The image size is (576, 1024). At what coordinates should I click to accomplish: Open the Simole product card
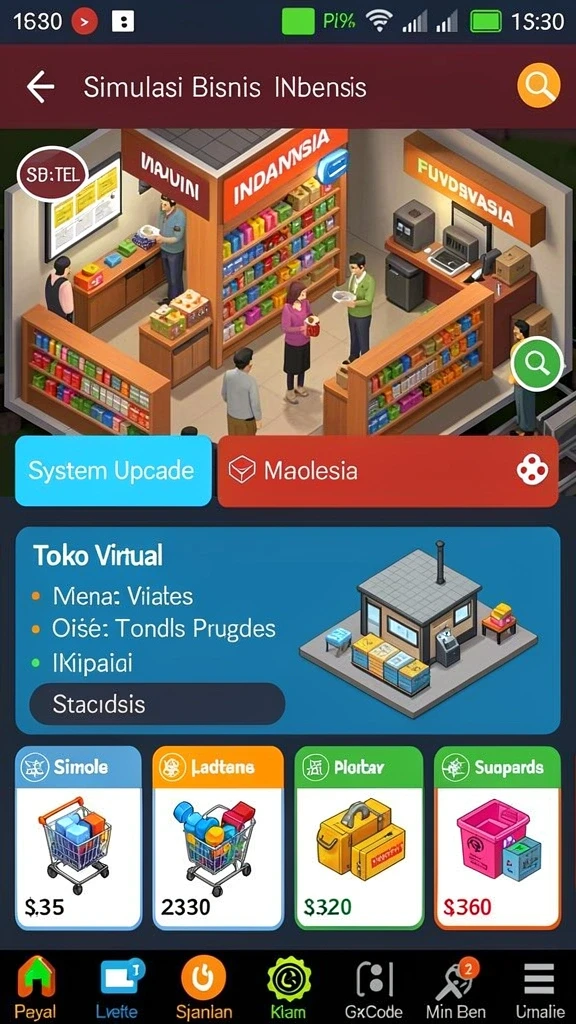(x=78, y=838)
